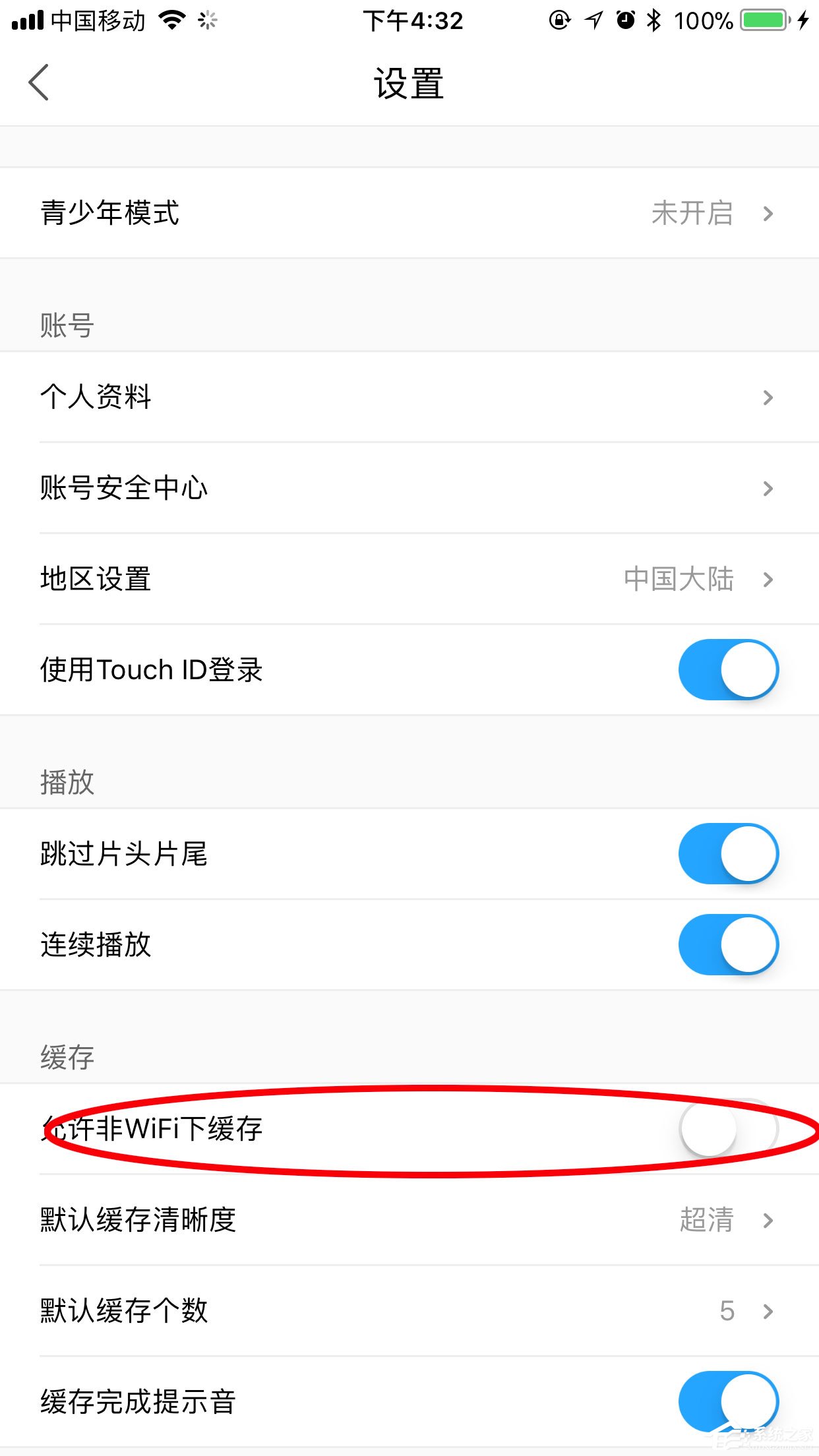
Task: Tap the location arrow in status bar
Action: click(592, 20)
